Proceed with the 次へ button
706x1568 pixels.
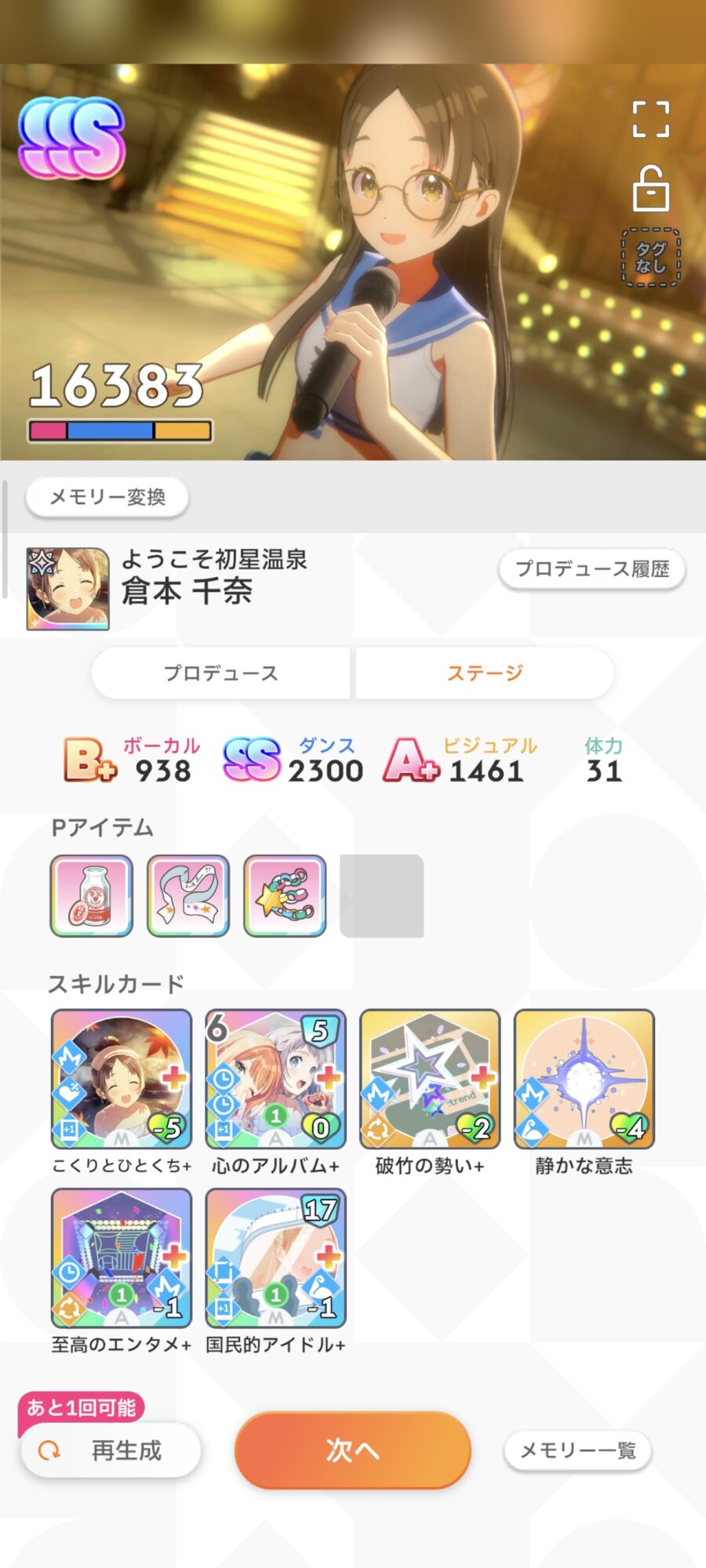coord(352,1450)
